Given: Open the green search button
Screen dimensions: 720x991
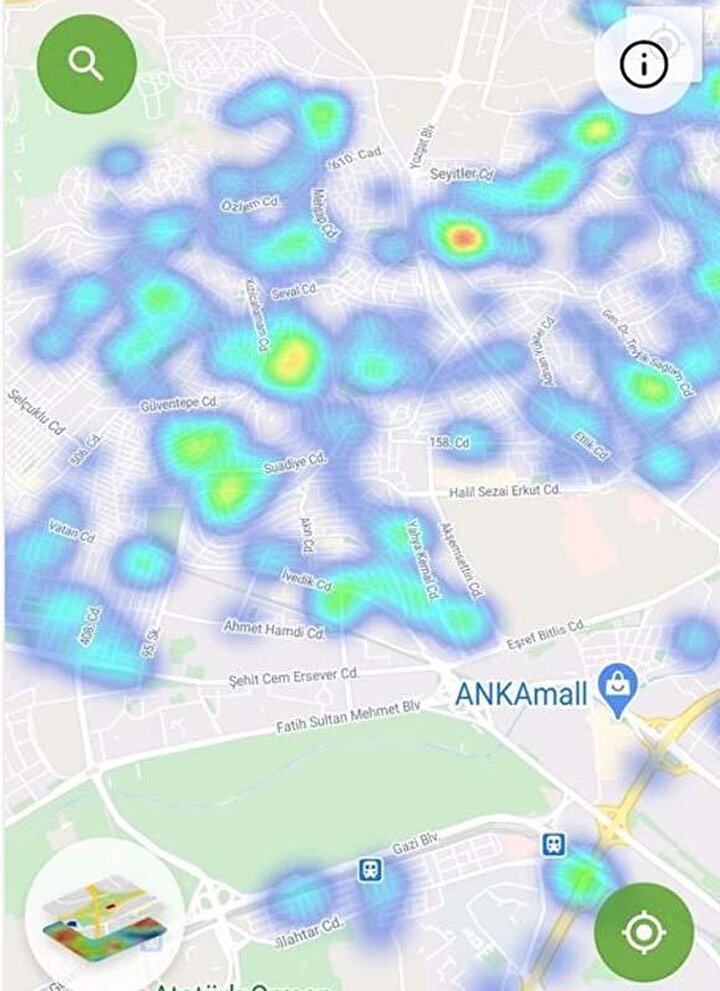Looking at the screenshot, I should [x=87, y=64].
